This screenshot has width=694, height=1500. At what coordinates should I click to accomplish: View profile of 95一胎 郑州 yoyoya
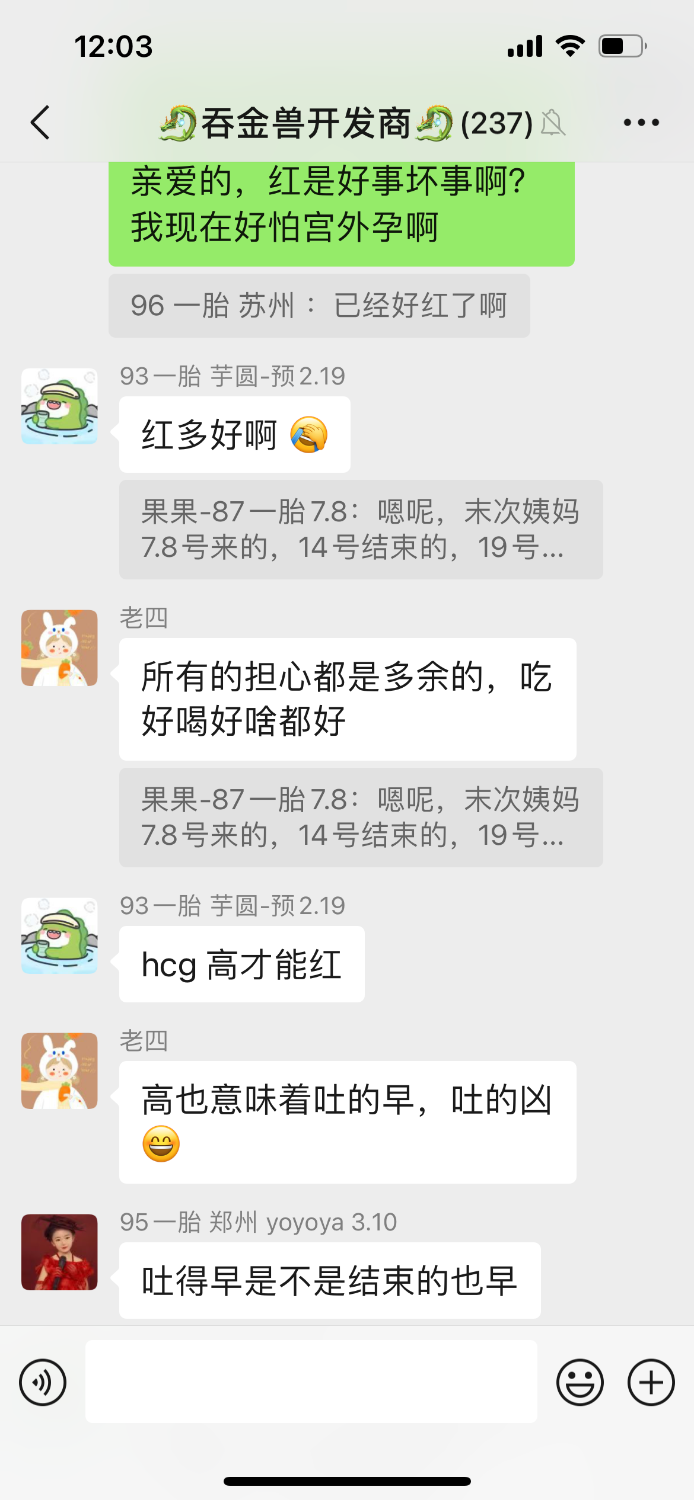[60, 1252]
